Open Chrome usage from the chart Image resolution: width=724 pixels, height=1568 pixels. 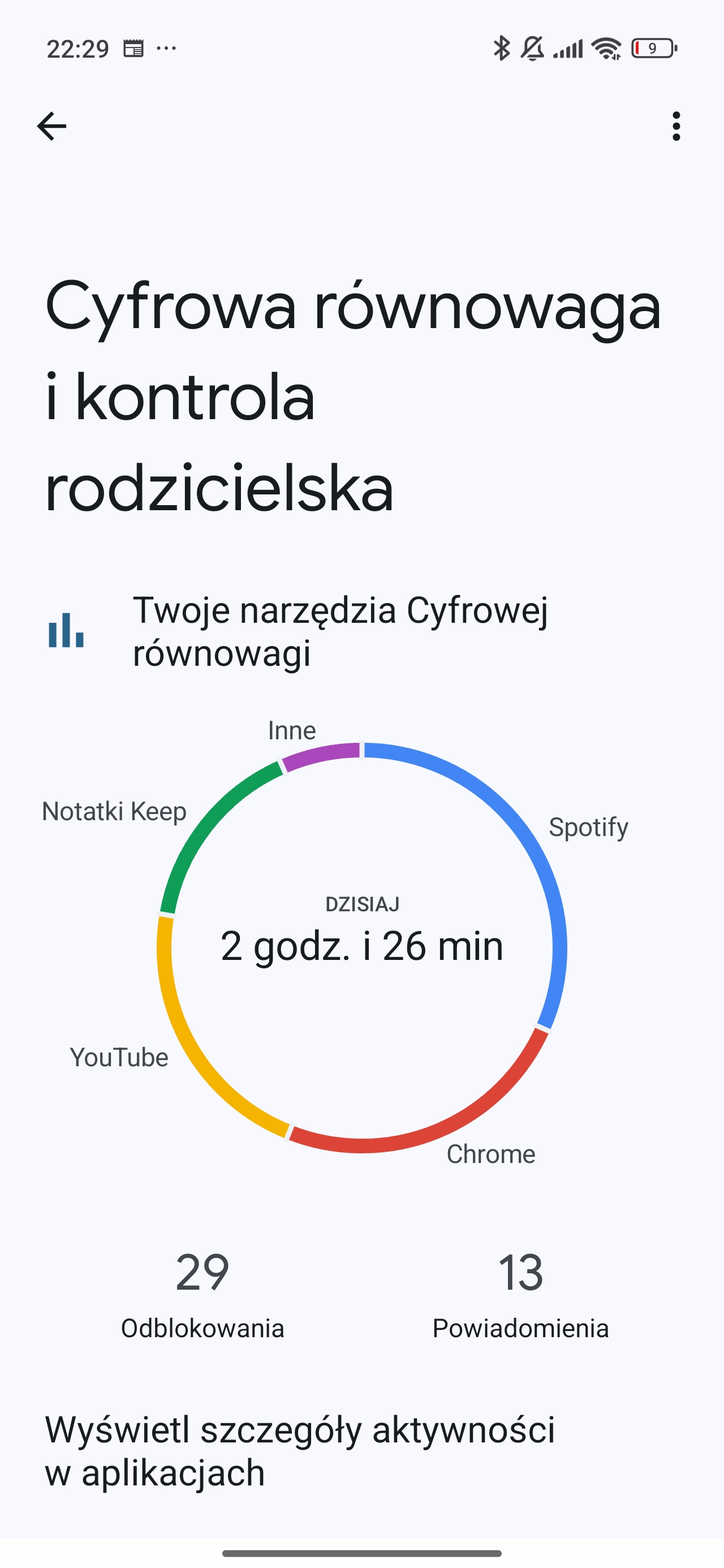[490, 1154]
